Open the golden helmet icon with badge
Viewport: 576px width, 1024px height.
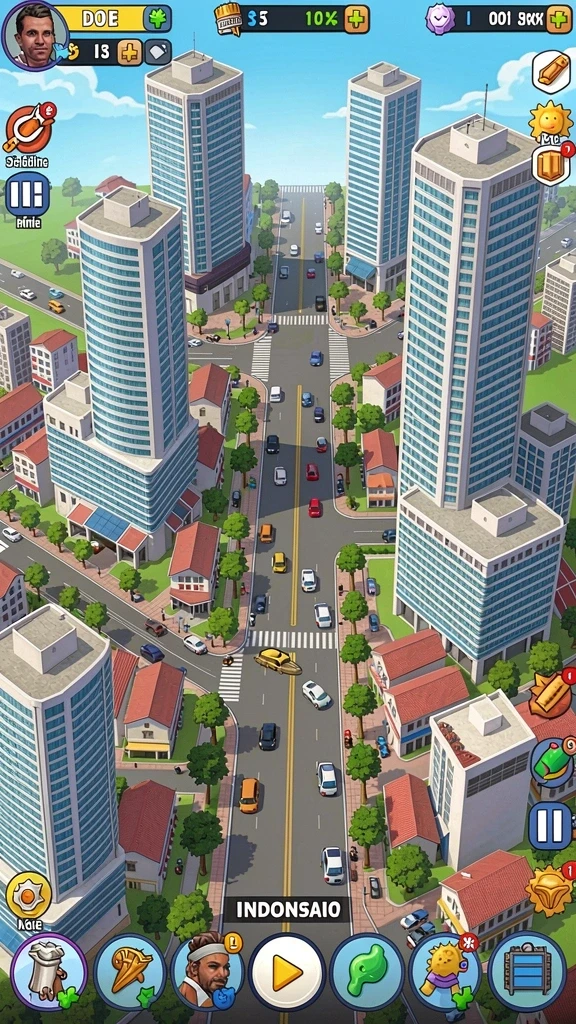[x=550, y=889]
